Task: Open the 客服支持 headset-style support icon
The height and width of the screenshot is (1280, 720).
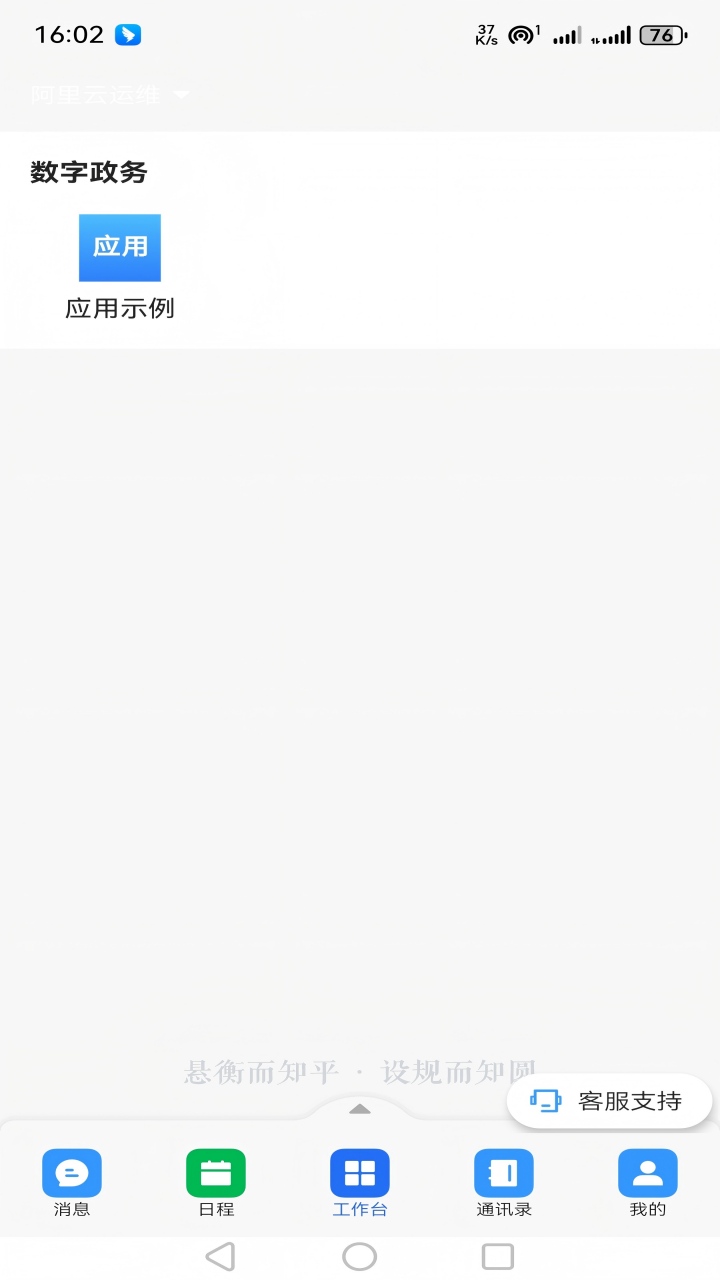Action: click(x=545, y=1100)
